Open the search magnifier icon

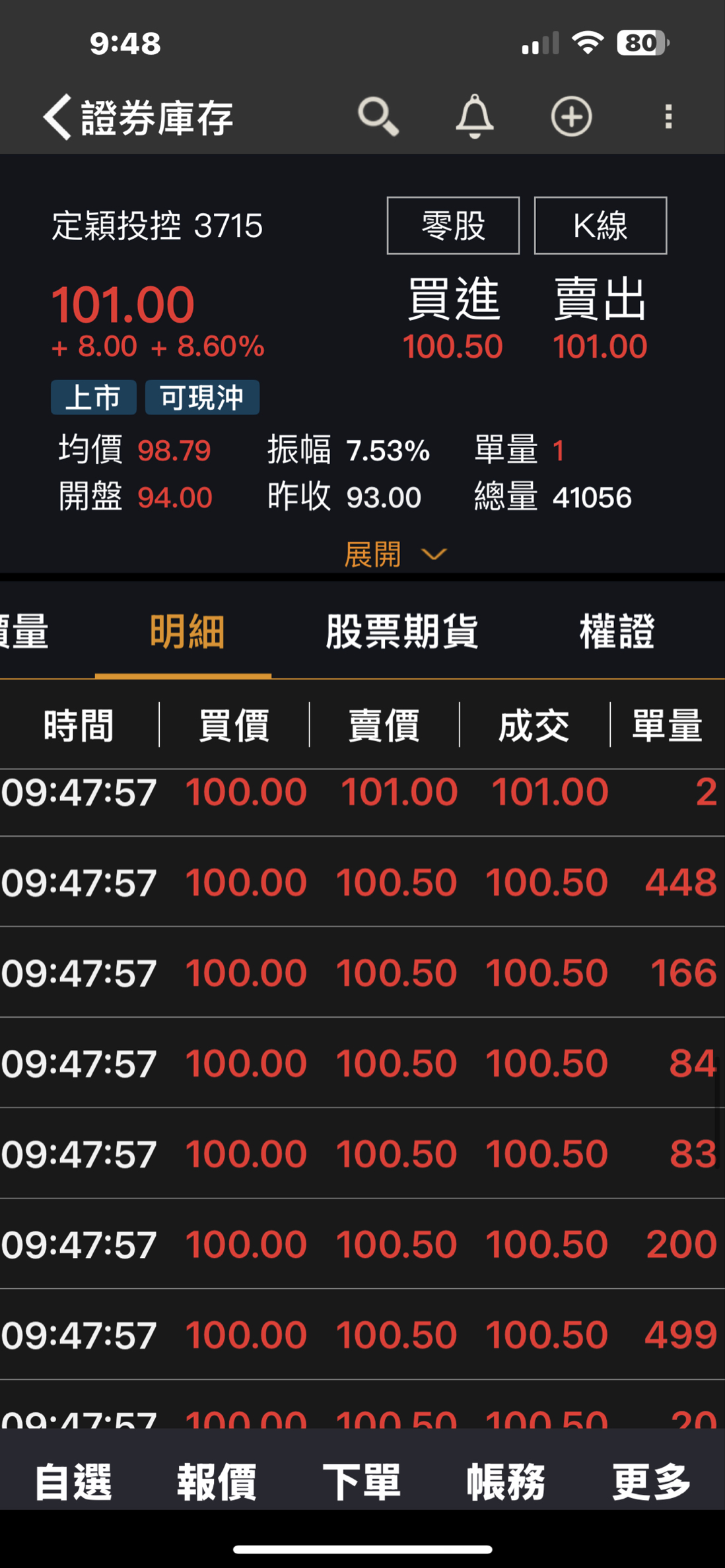click(378, 117)
